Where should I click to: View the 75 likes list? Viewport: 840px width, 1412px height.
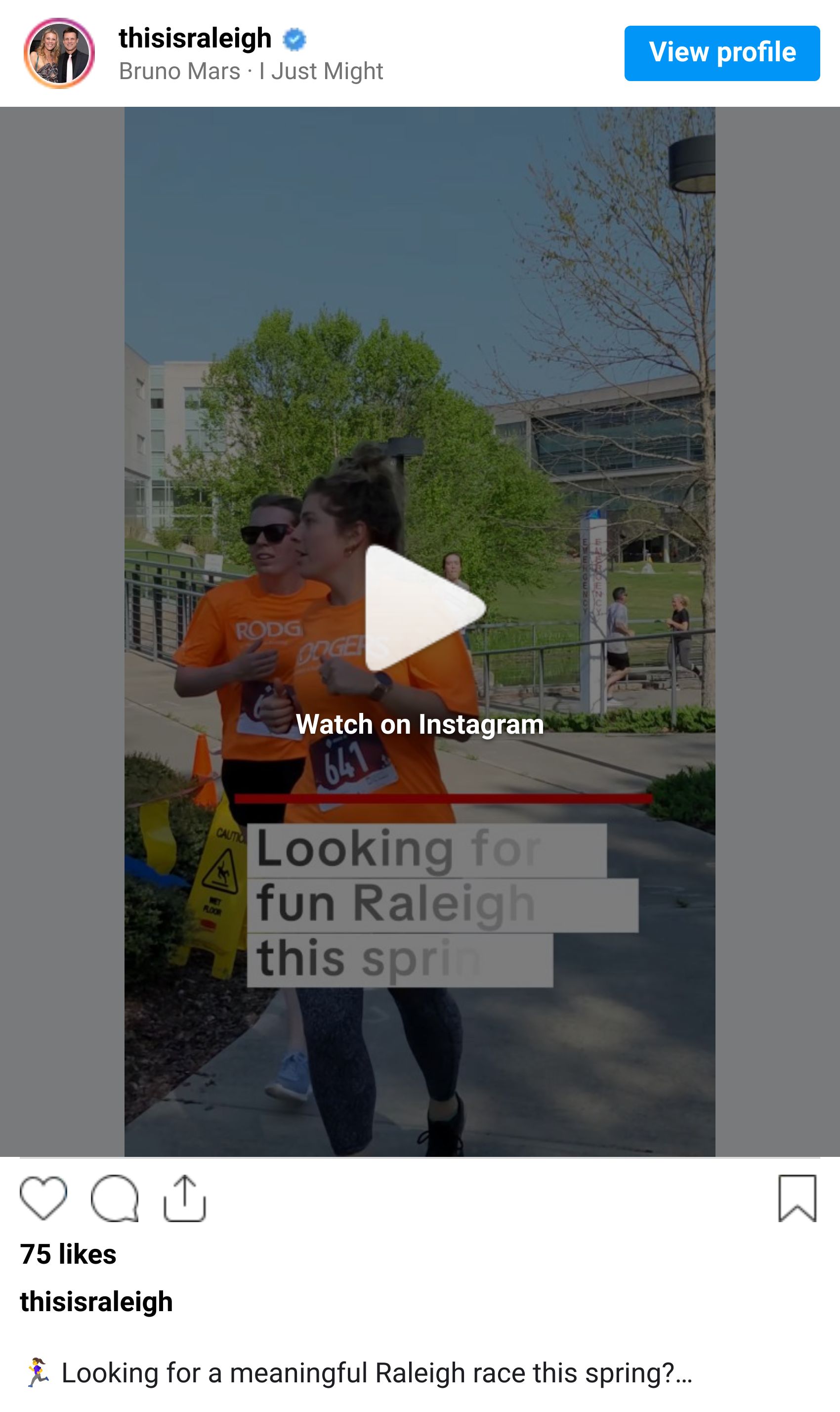(68, 1254)
